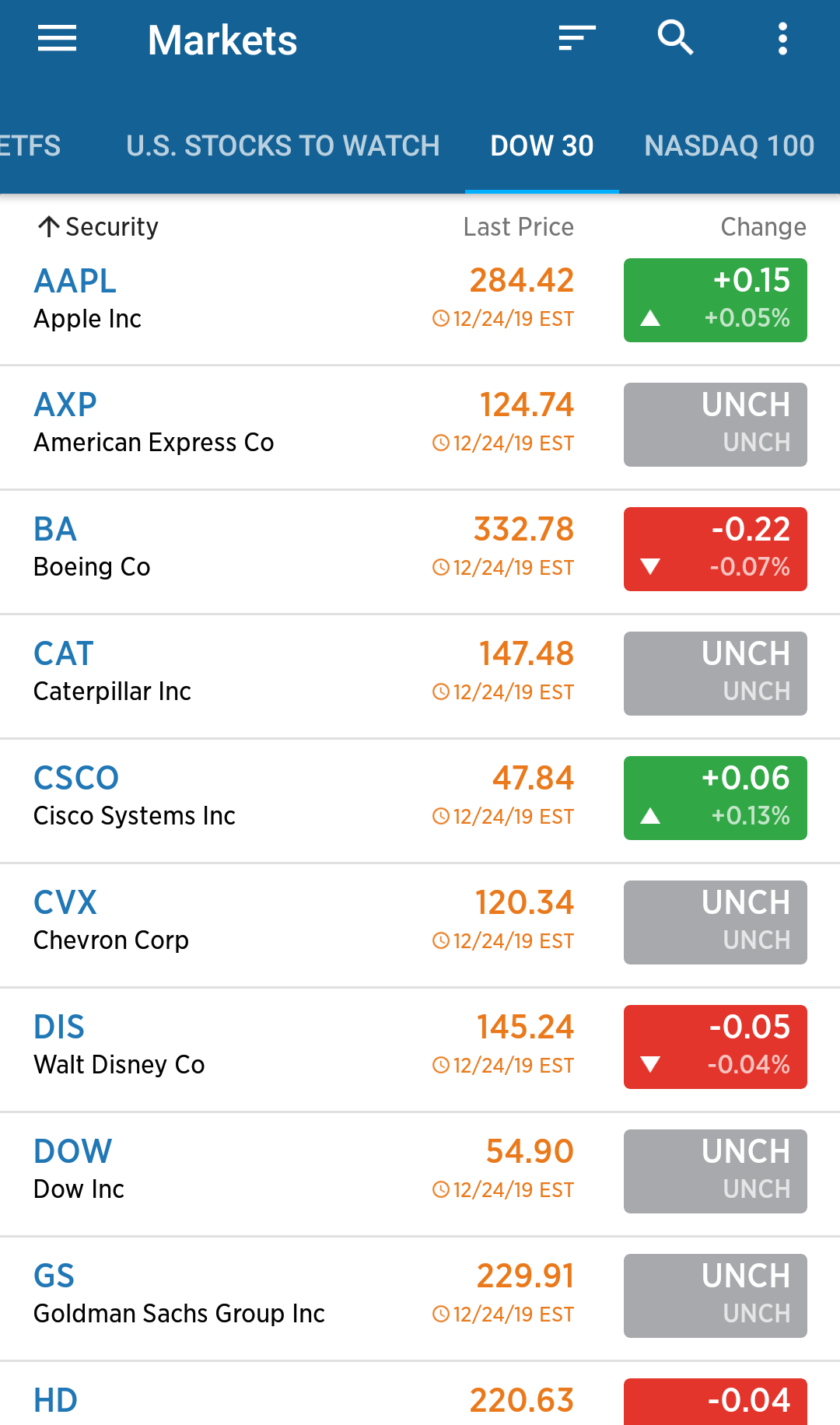View Cisco Systems Inc details
The image size is (840, 1425).
tap(420, 800)
